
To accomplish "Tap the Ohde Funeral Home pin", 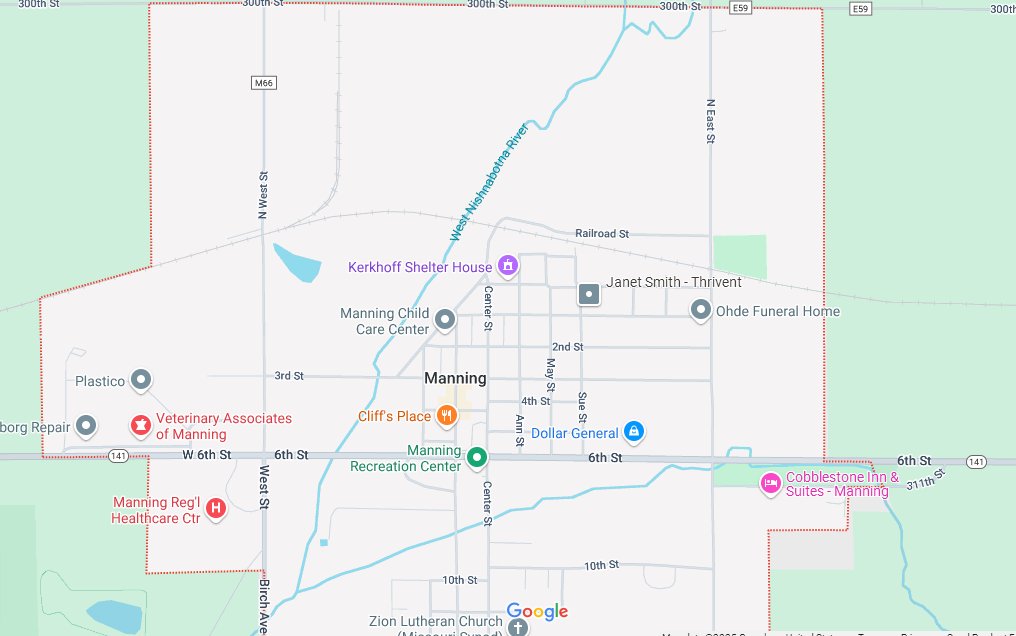I will tap(701, 310).
